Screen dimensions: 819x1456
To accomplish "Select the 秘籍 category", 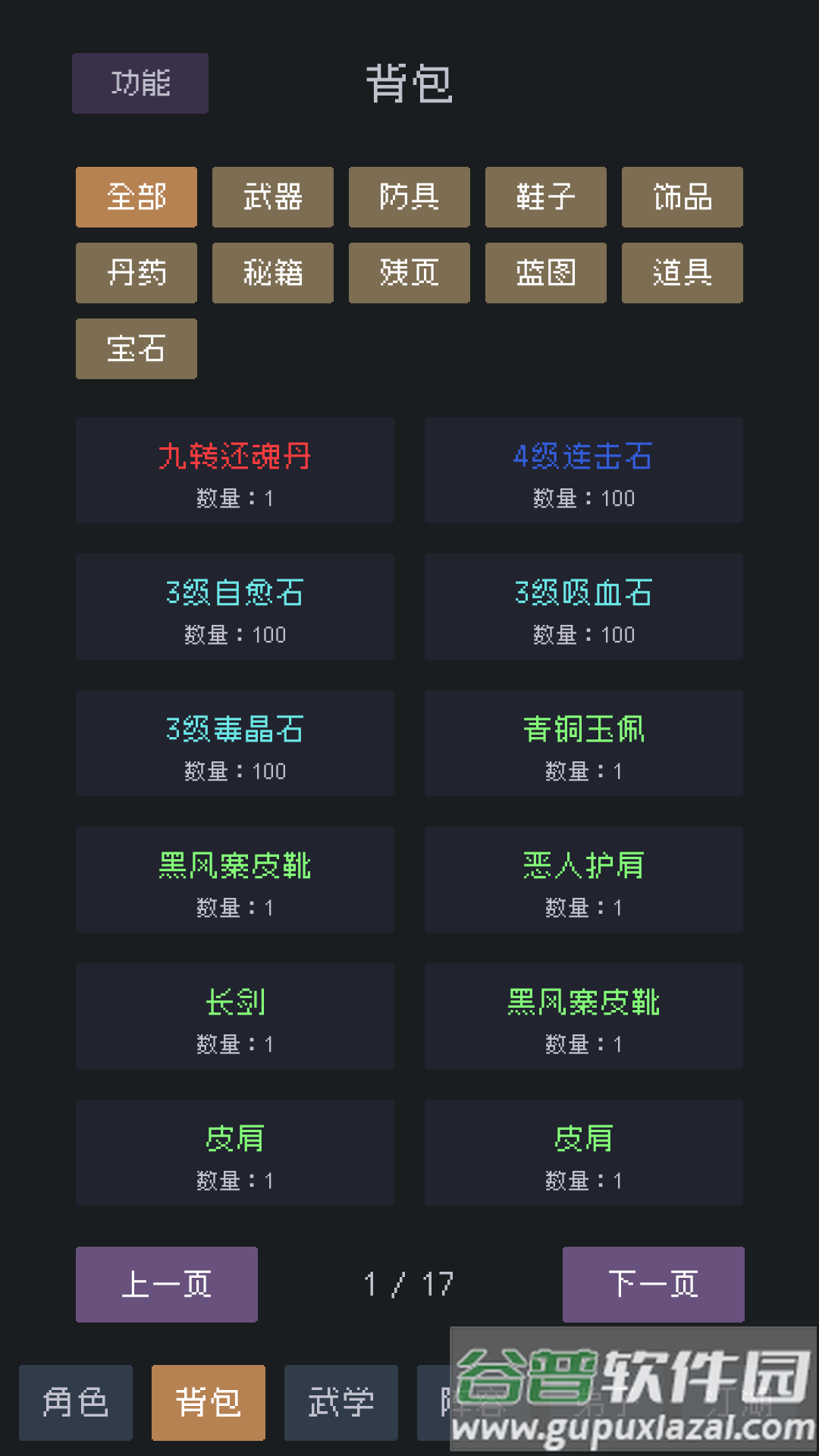I will point(273,273).
